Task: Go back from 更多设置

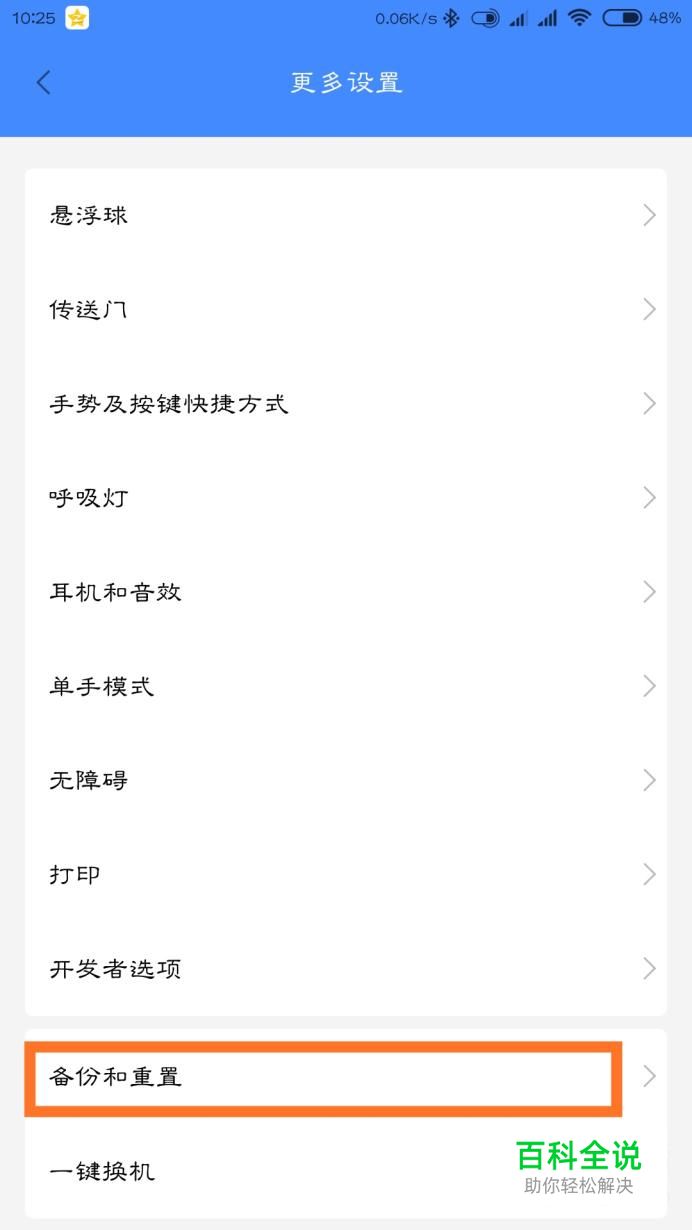Action: [x=43, y=82]
